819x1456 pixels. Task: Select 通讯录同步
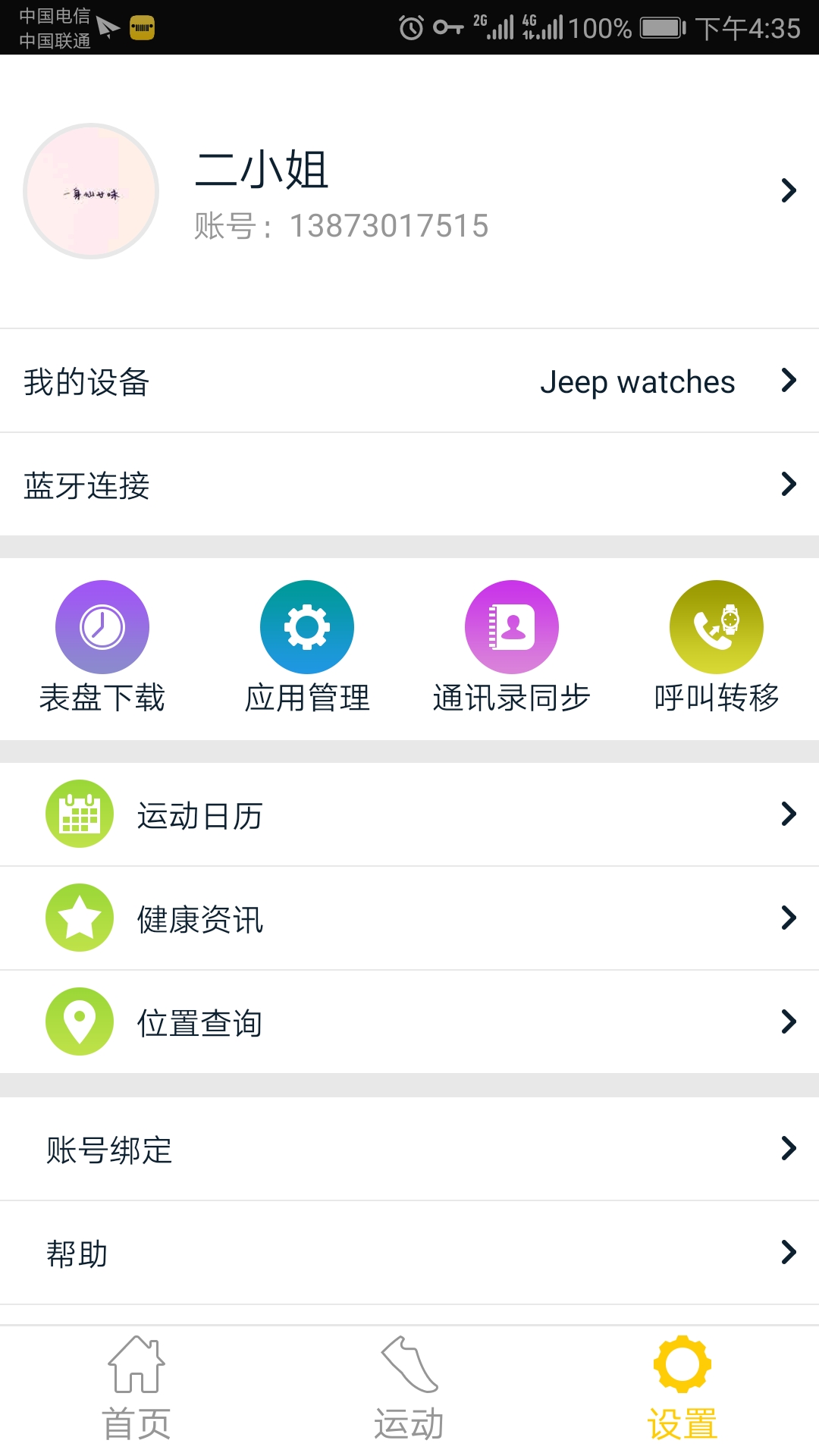512,627
